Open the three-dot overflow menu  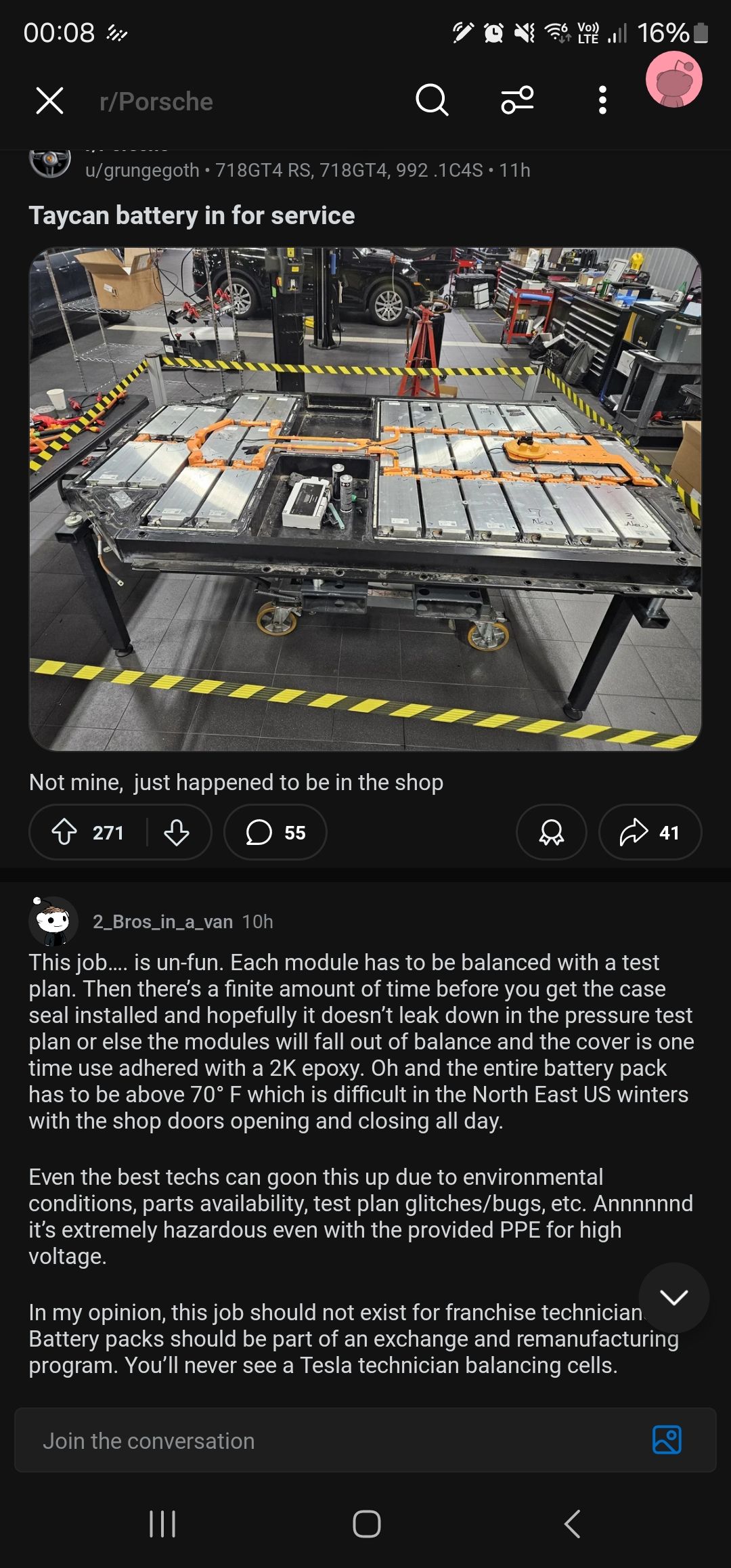[602, 101]
